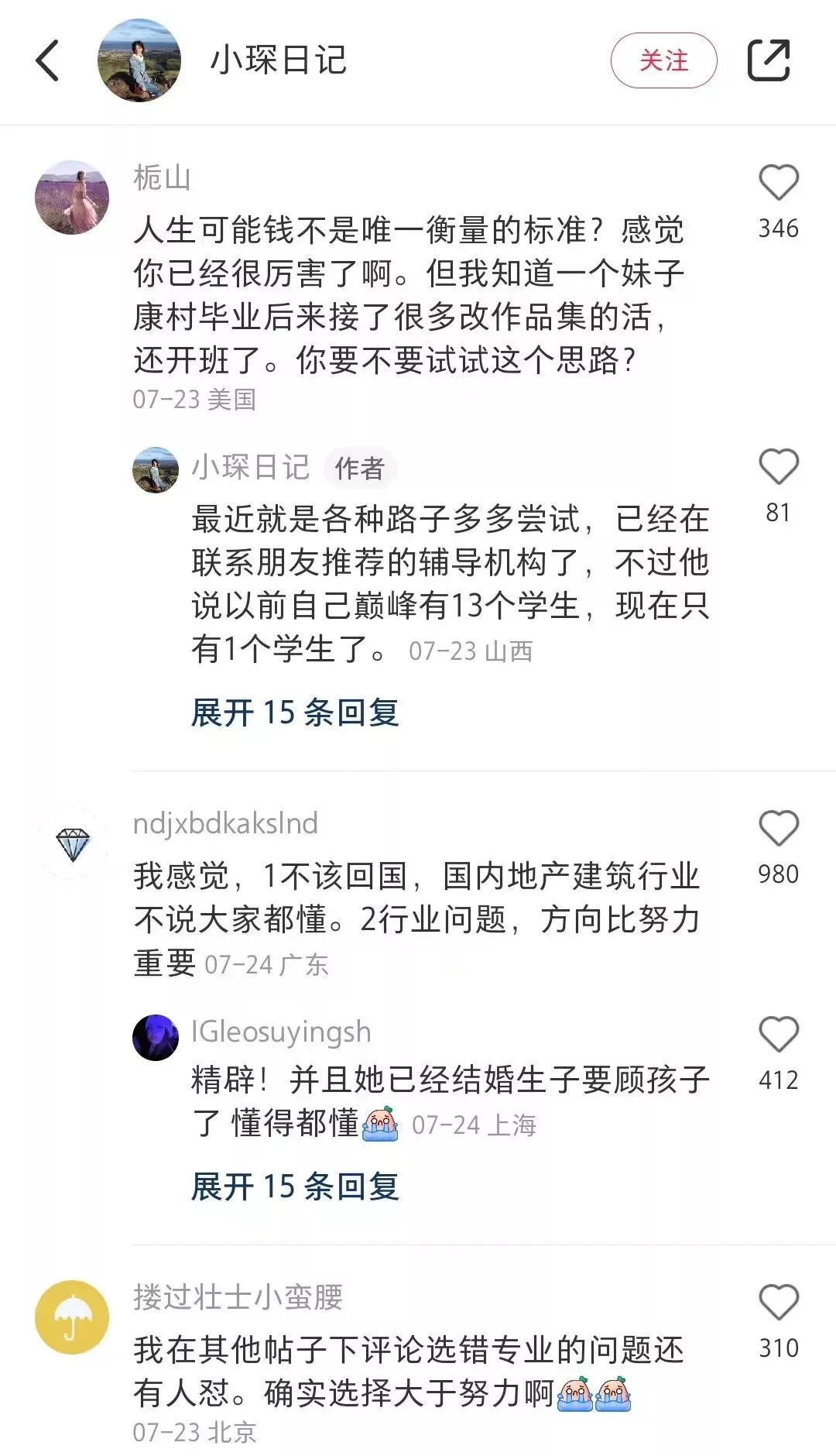Viewport: 836px width, 1456px height.
Task: Open 小琛日记's profile avatar in the header
Action: (x=139, y=61)
